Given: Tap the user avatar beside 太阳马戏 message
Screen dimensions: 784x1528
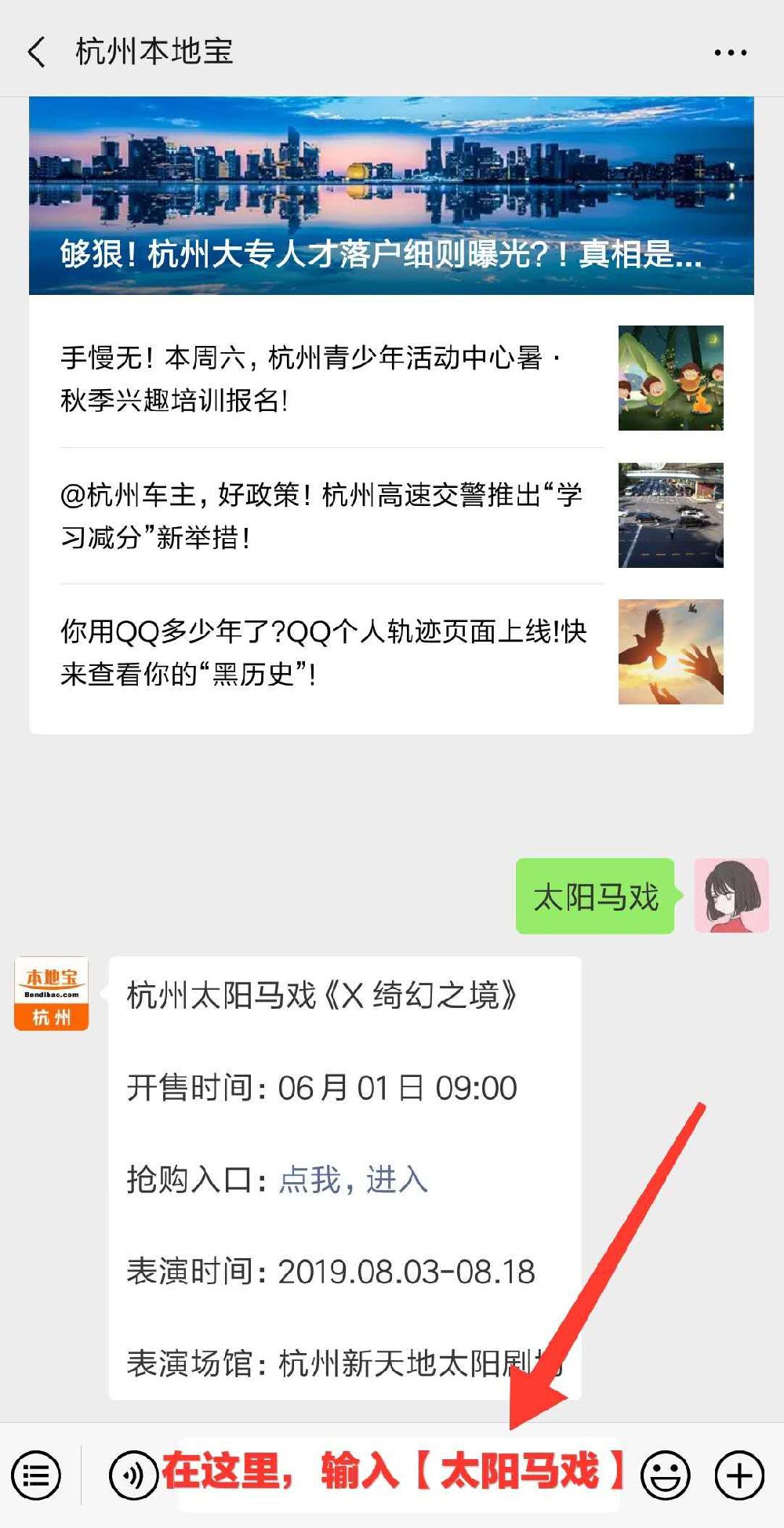Looking at the screenshot, I should [x=731, y=896].
